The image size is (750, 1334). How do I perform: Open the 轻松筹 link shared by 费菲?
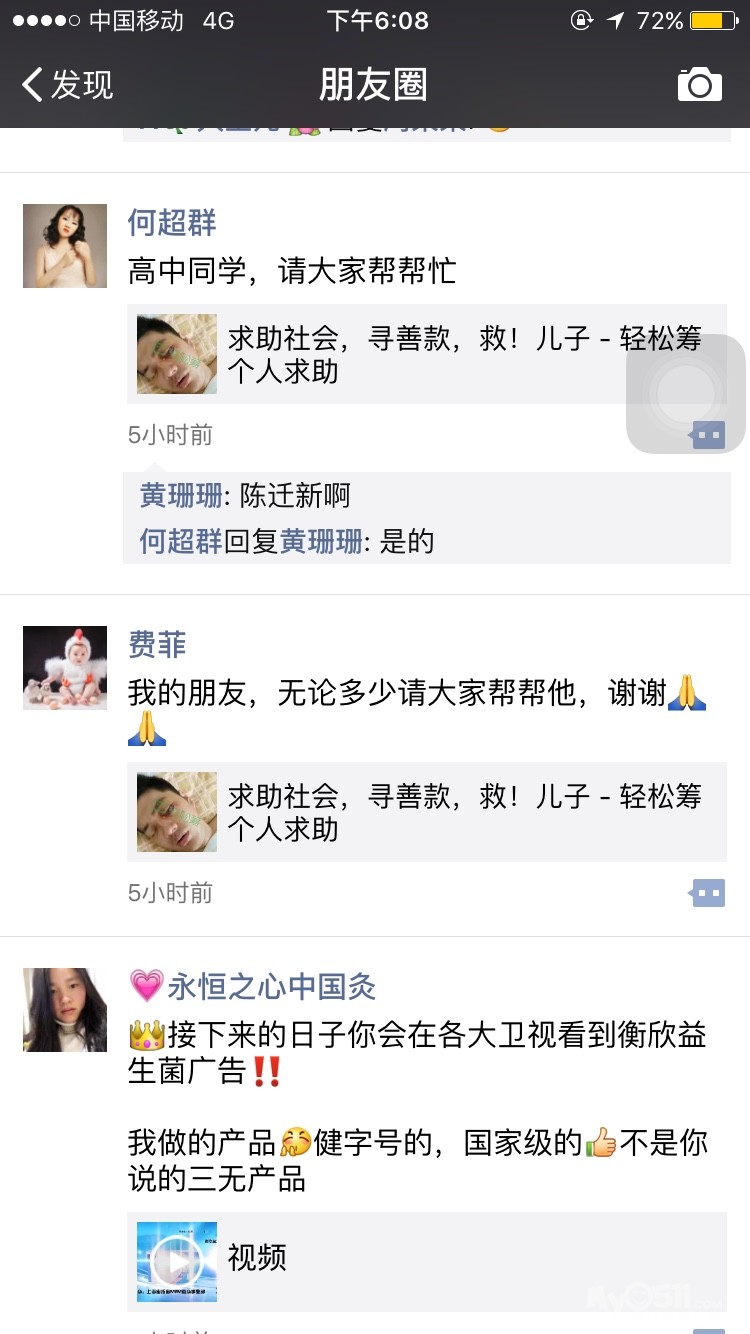[427, 812]
